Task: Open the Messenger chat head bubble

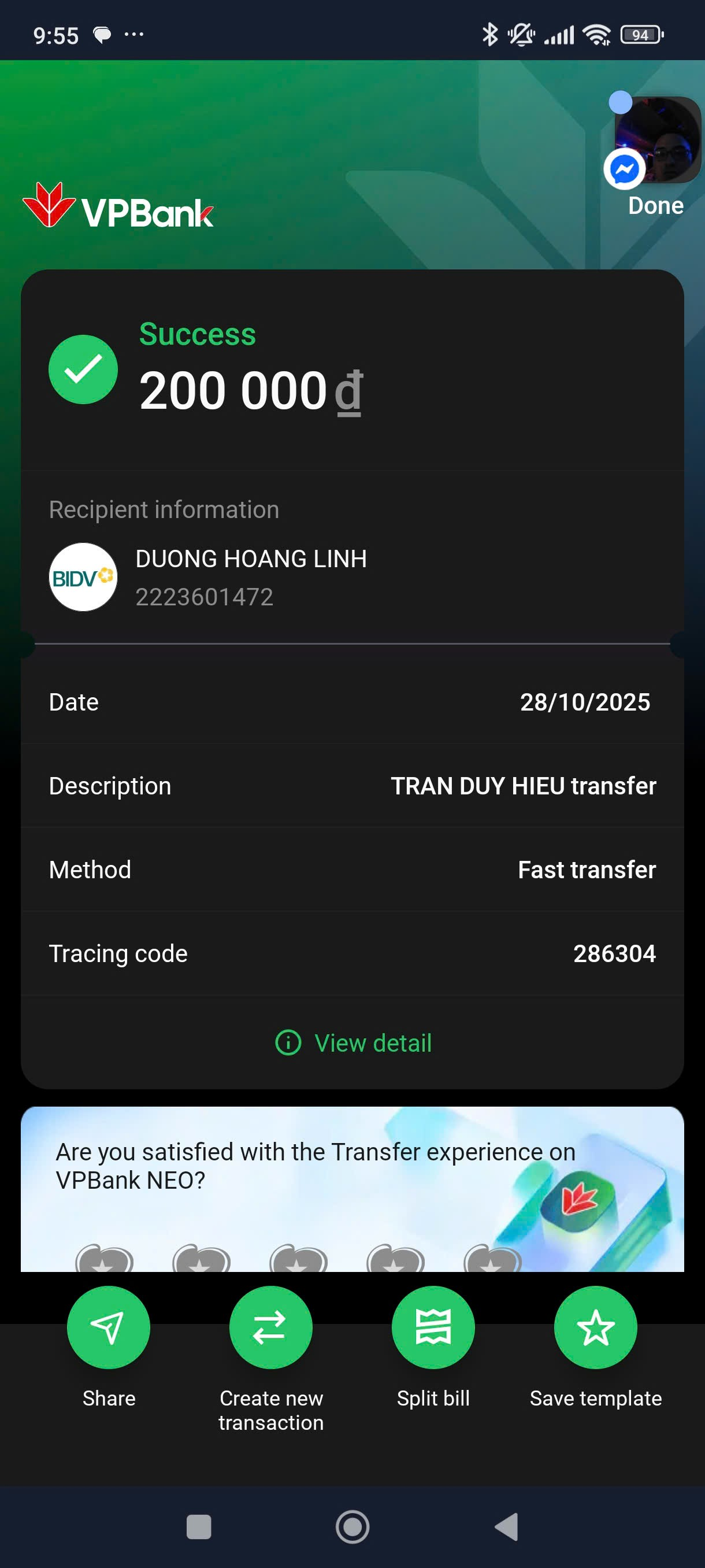Action: click(655, 141)
